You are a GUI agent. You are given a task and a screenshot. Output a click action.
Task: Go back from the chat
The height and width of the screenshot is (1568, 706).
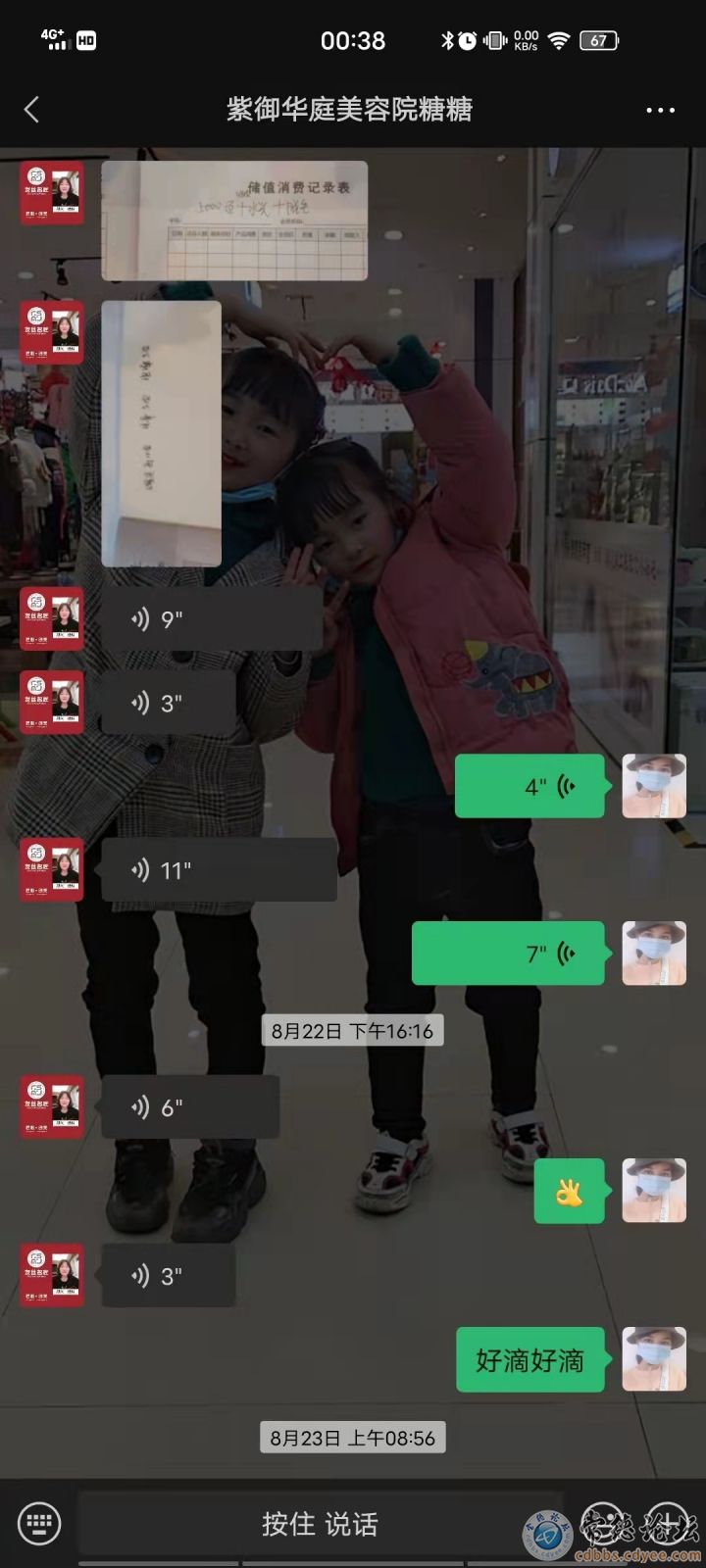click(x=31, y=109)
